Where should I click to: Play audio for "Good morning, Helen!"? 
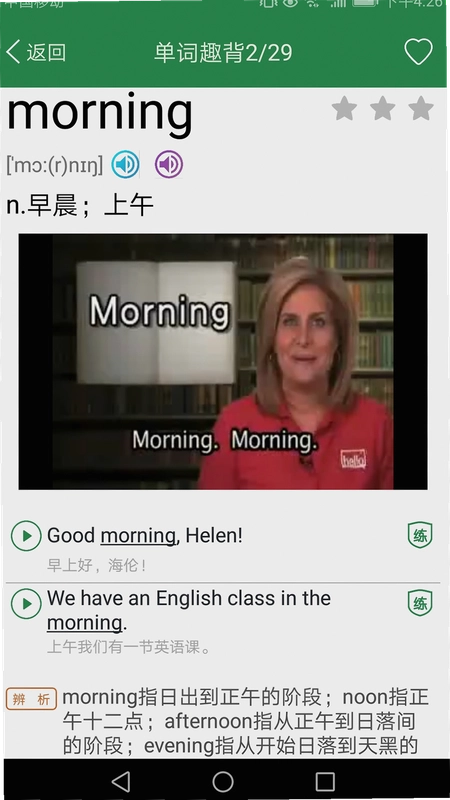26,536
